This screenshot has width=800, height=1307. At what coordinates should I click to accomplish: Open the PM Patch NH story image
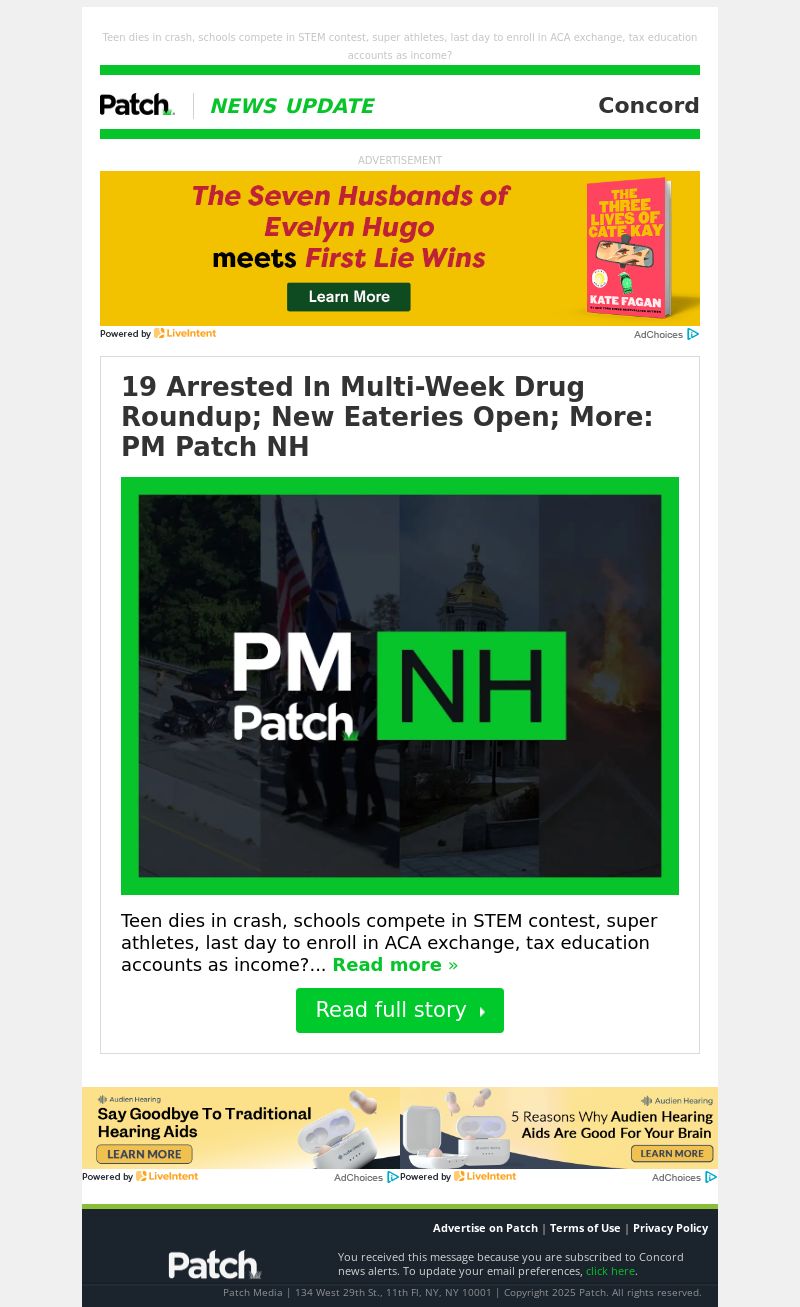(x=400, y=685)
